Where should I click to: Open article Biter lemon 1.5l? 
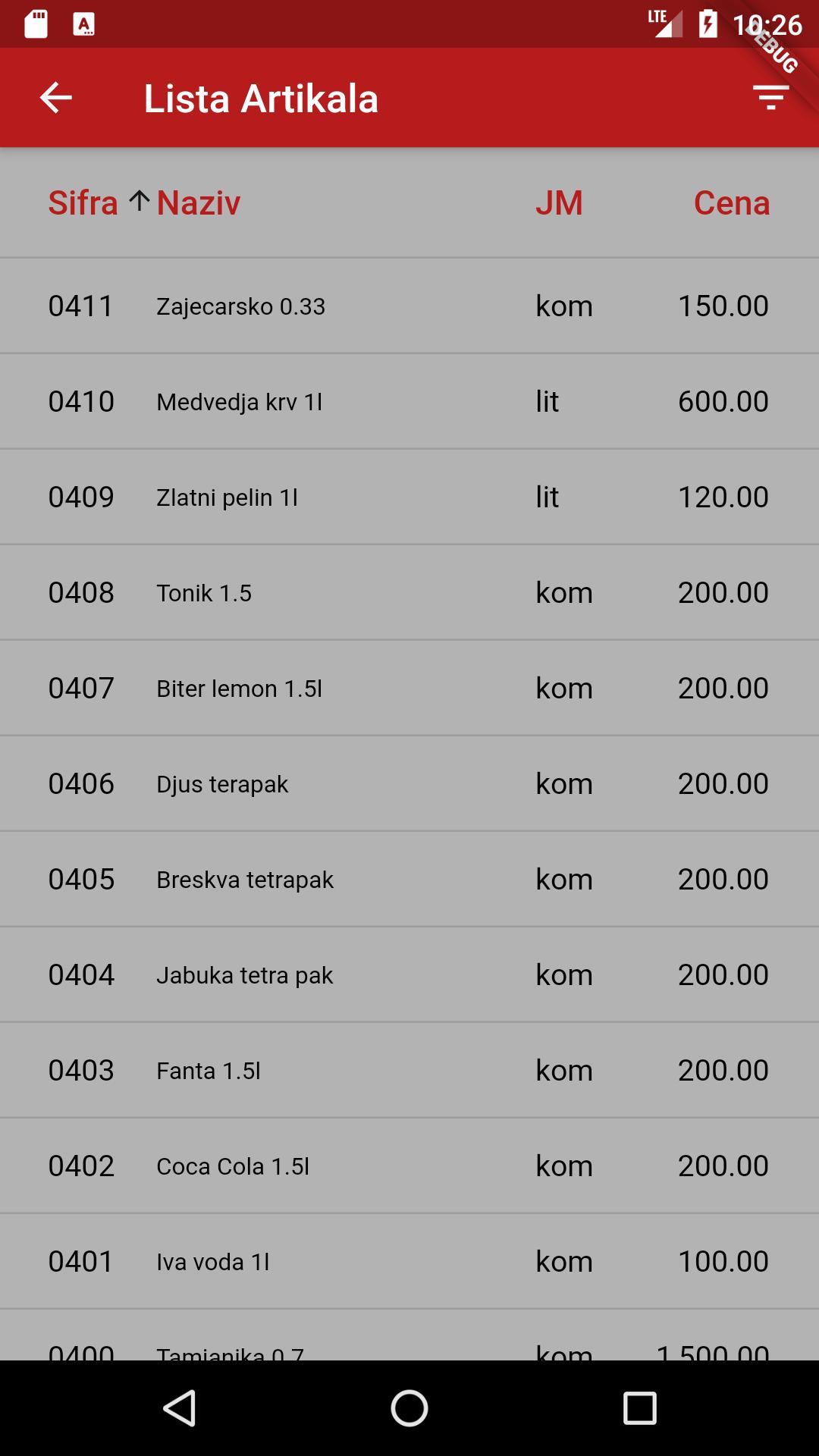[x=409, y=689]
